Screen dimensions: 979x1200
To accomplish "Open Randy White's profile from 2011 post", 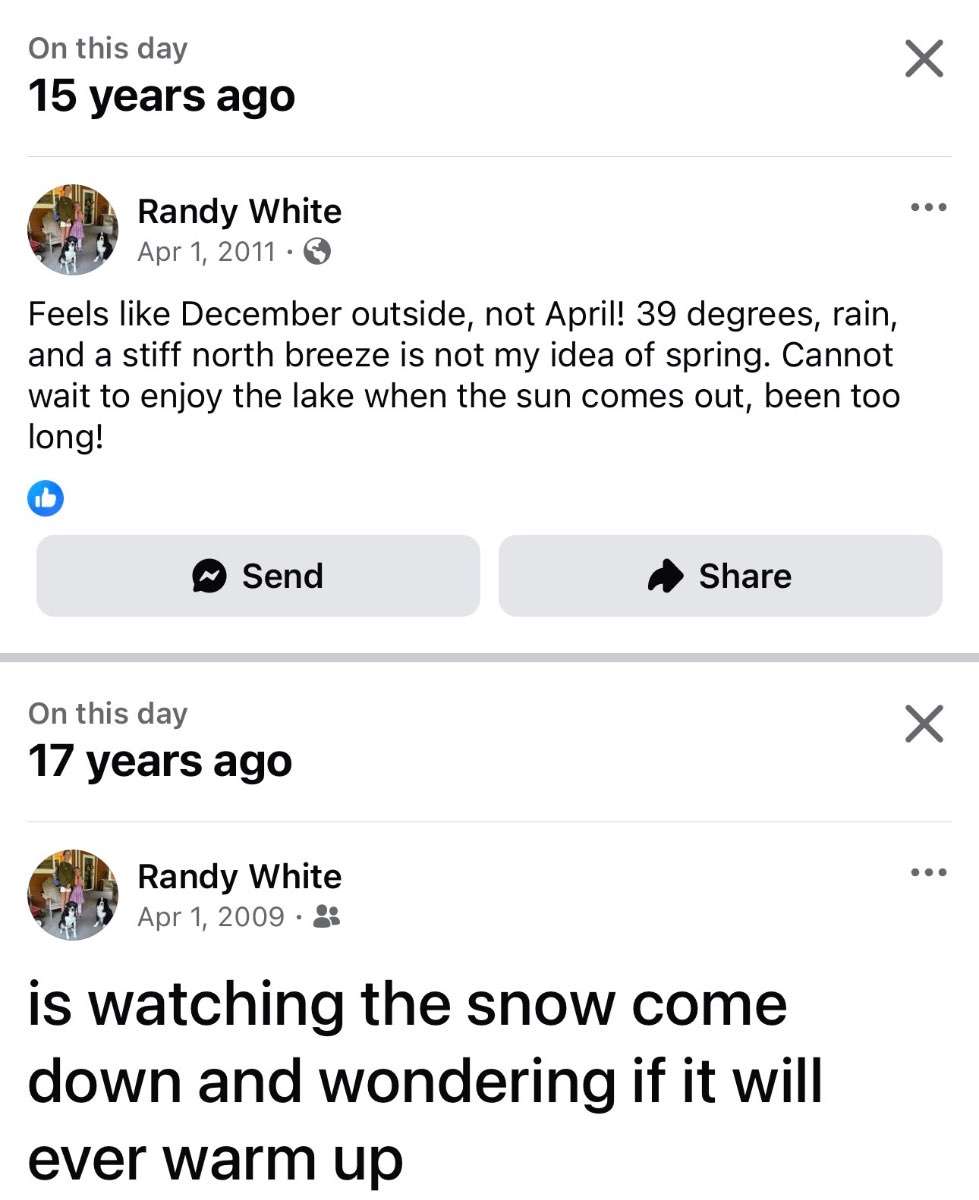I will point(239,211).
